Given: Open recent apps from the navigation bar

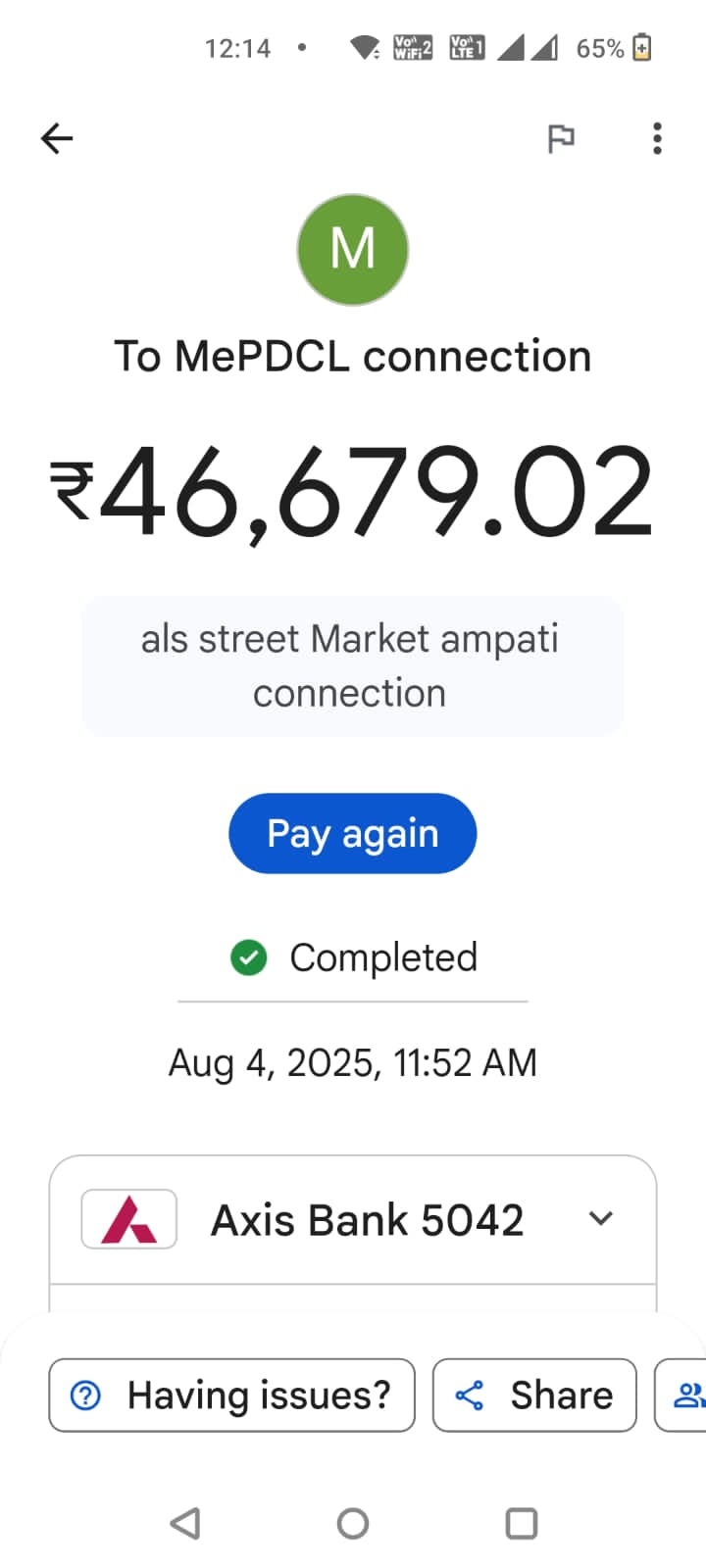Looking at the screenshot, I should 521,1523.
